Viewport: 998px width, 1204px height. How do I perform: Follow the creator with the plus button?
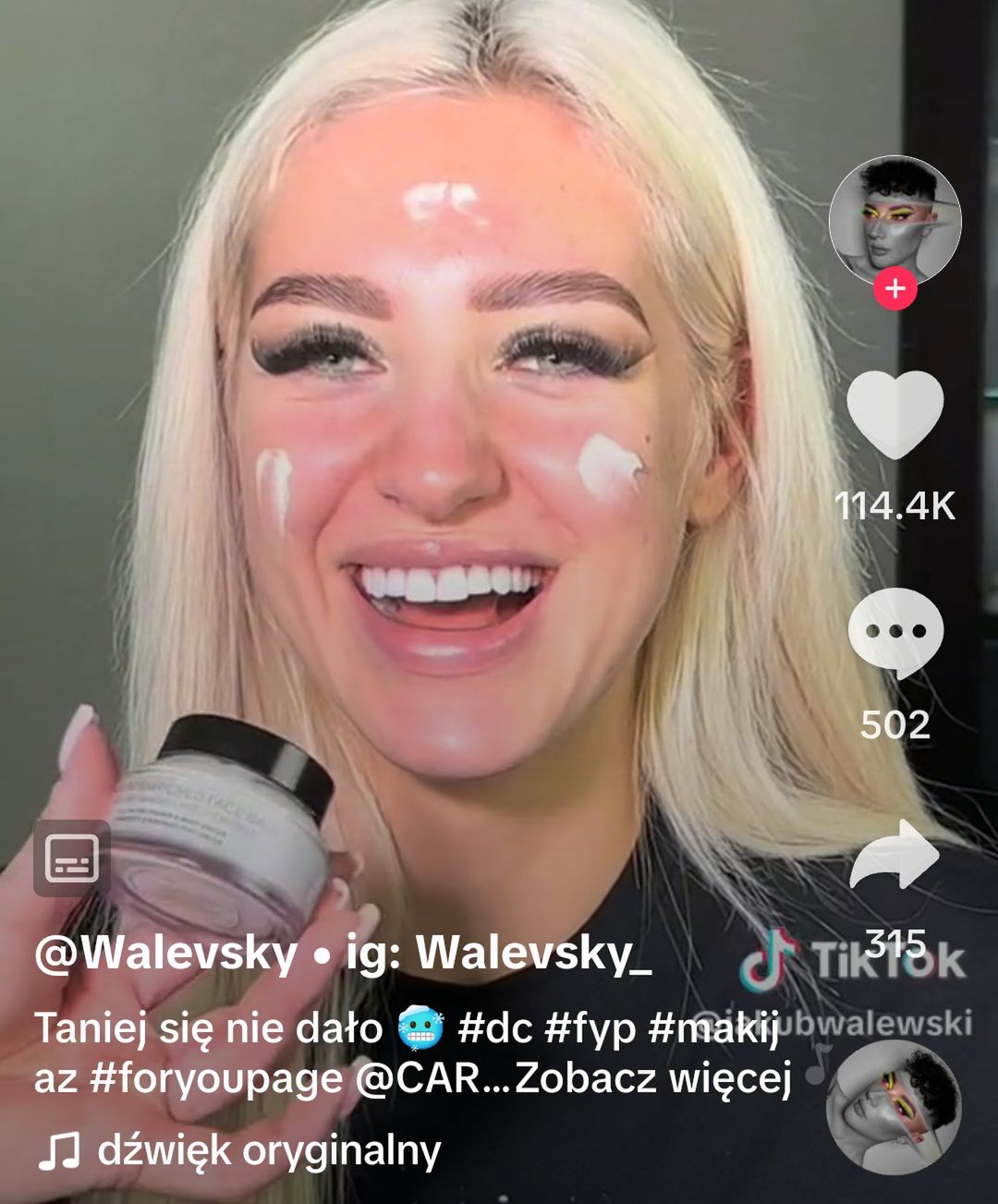tap(895, 288)
